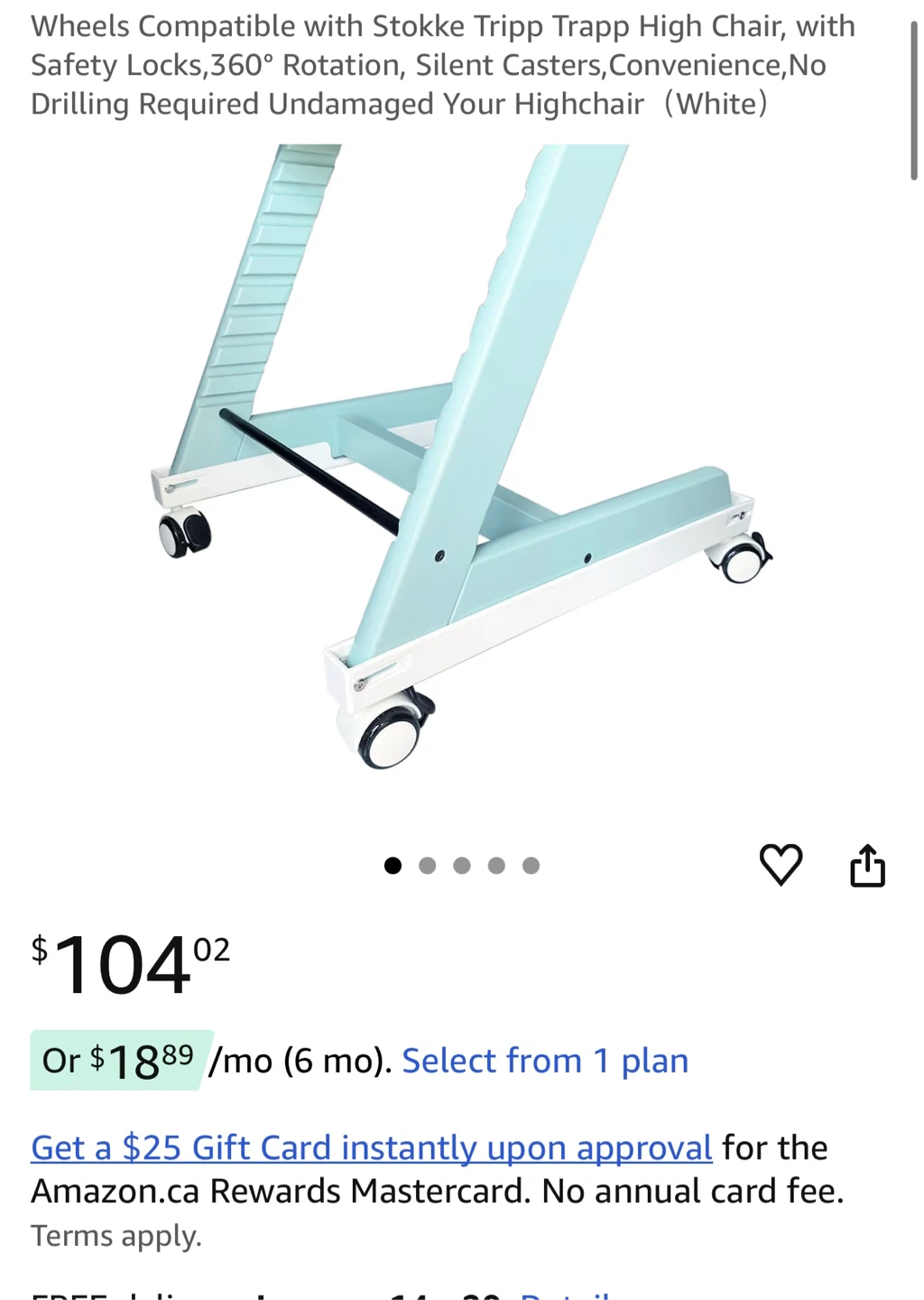Viewport: 924px width, 1300px height.
Task: Open the 'Select from 1 plan' link
Action: click(x=545, y=1061)
